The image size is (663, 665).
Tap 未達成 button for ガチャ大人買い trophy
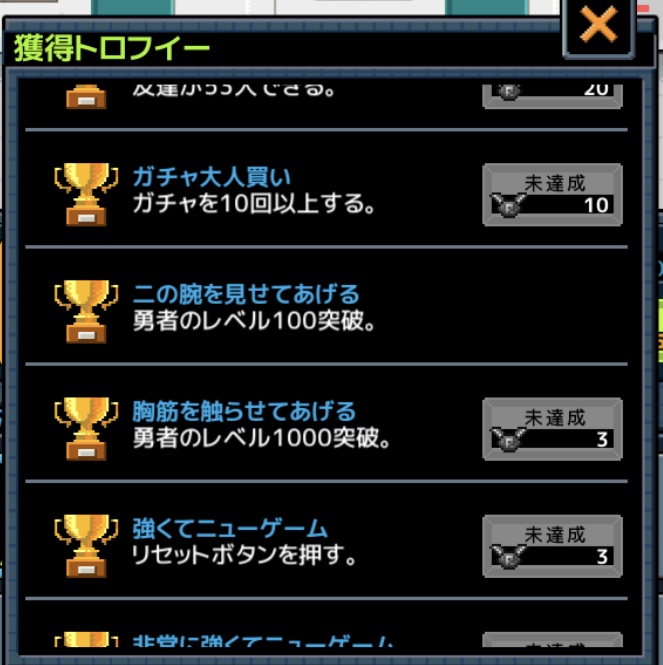tap(553, 194)
